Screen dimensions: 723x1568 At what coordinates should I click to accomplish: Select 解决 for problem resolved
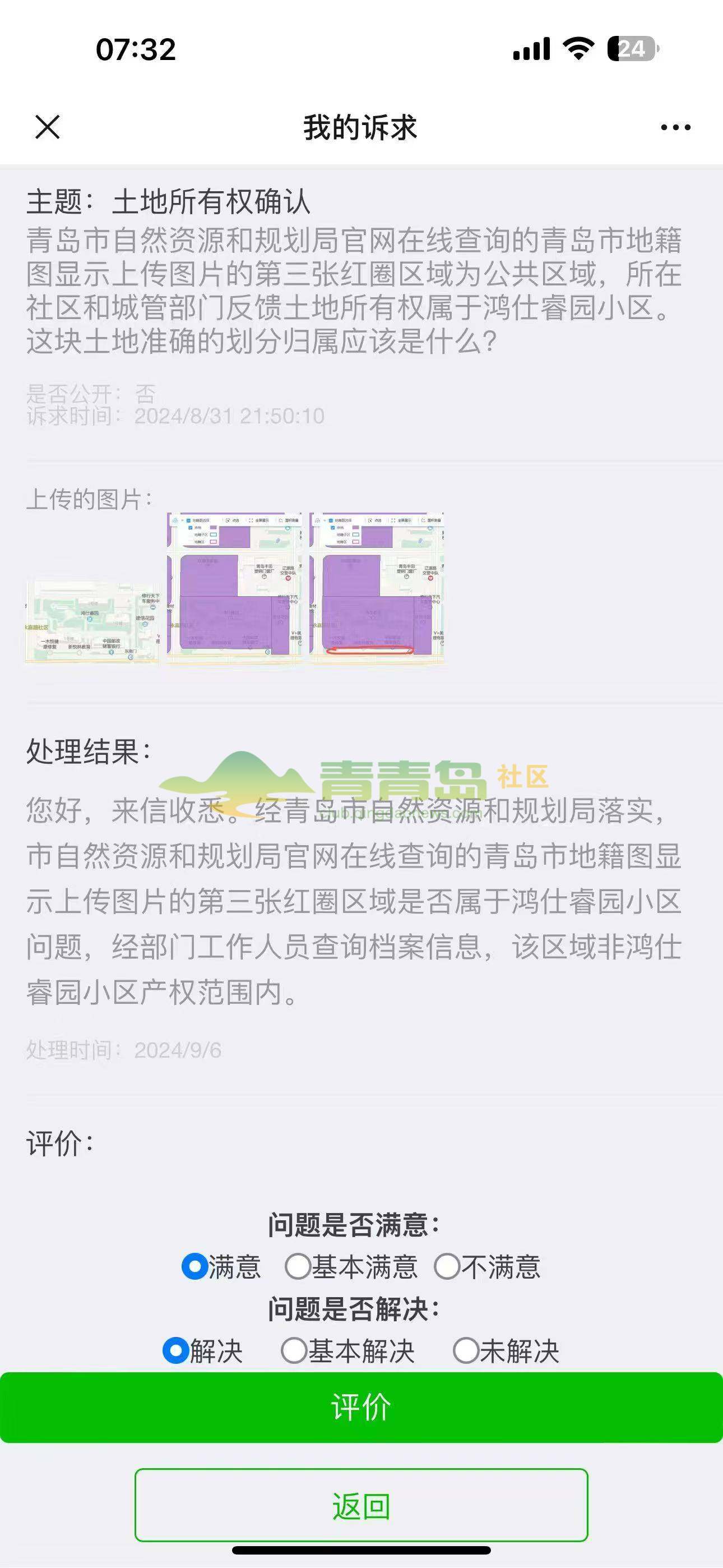[x=176, y=1351]
